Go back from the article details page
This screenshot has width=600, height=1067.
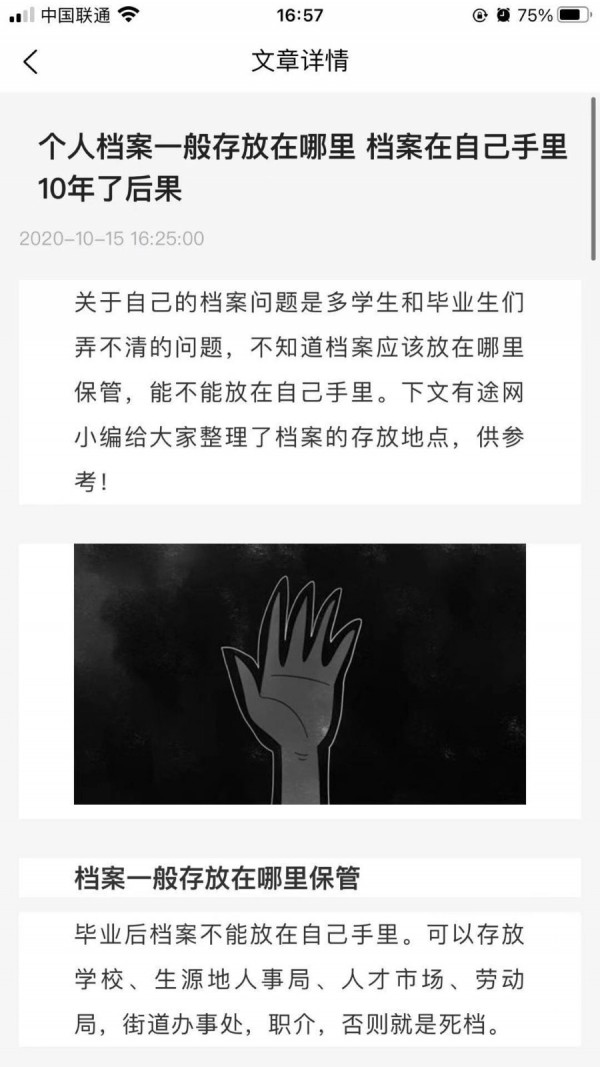[31, 62]
